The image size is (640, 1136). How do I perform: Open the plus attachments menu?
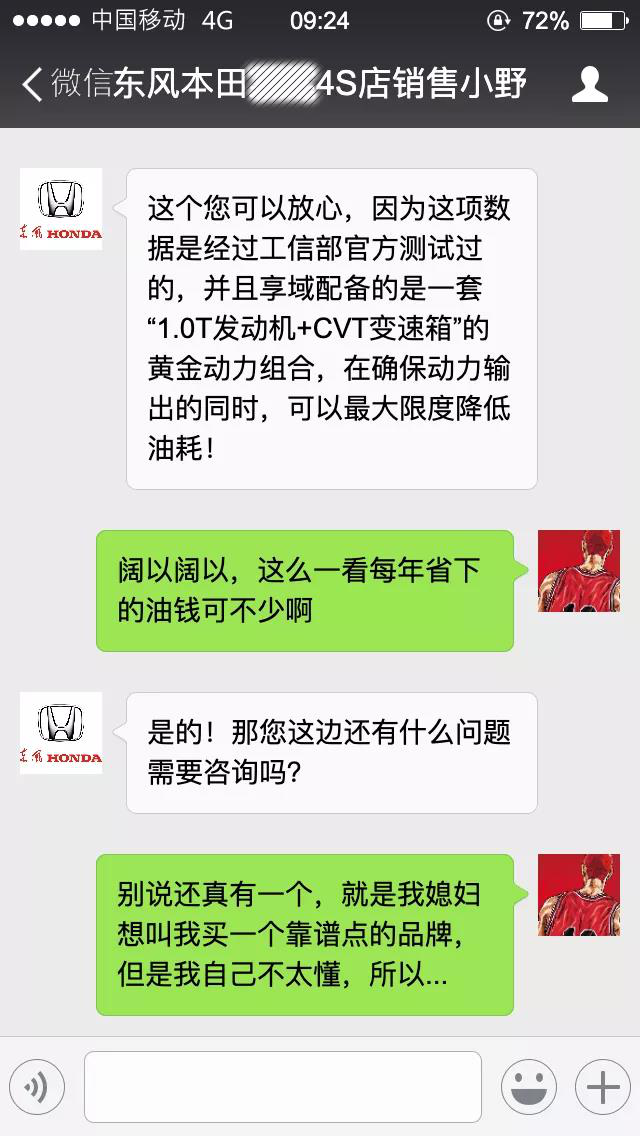(602, 1087)
